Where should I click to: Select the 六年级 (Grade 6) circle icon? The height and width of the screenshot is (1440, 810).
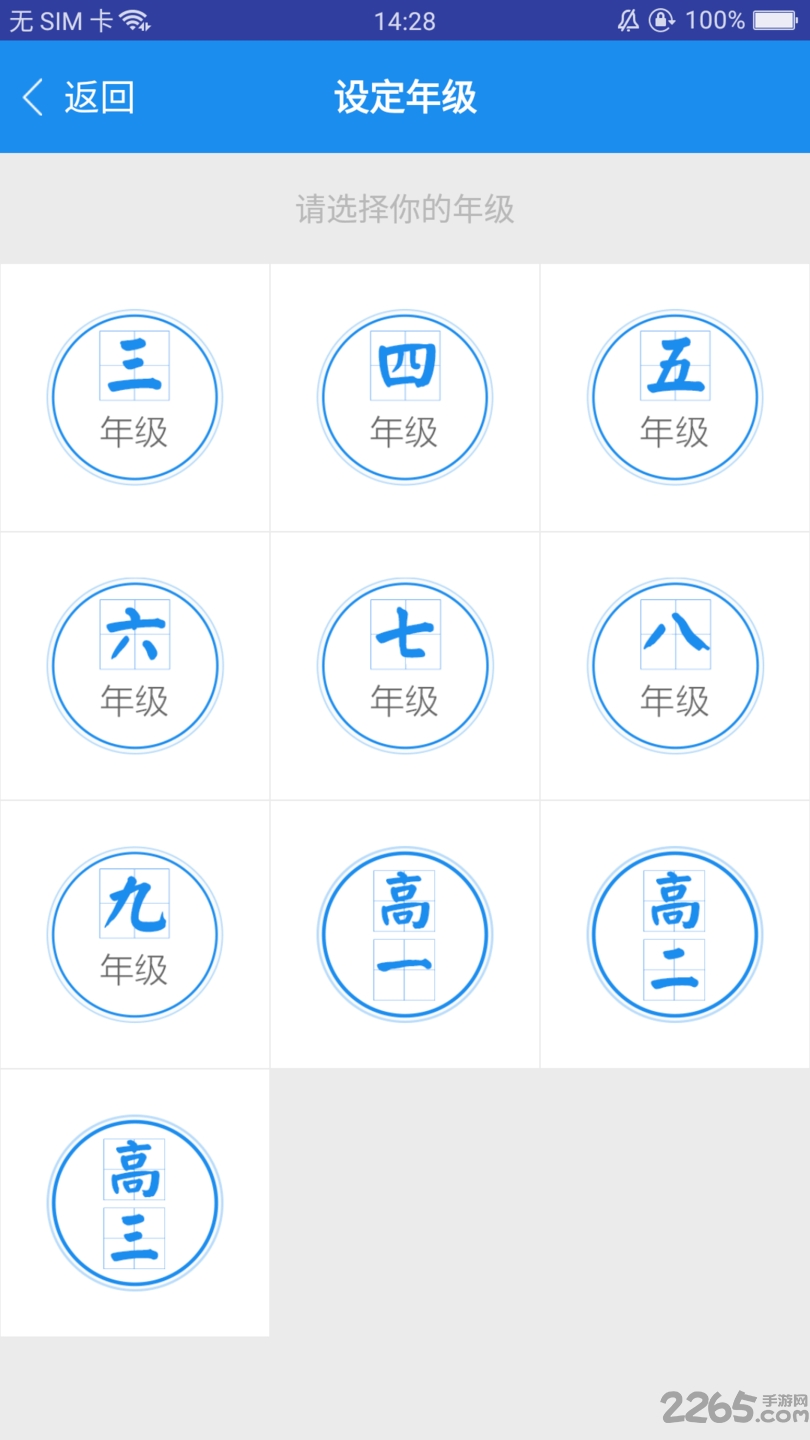pos(135,665)
